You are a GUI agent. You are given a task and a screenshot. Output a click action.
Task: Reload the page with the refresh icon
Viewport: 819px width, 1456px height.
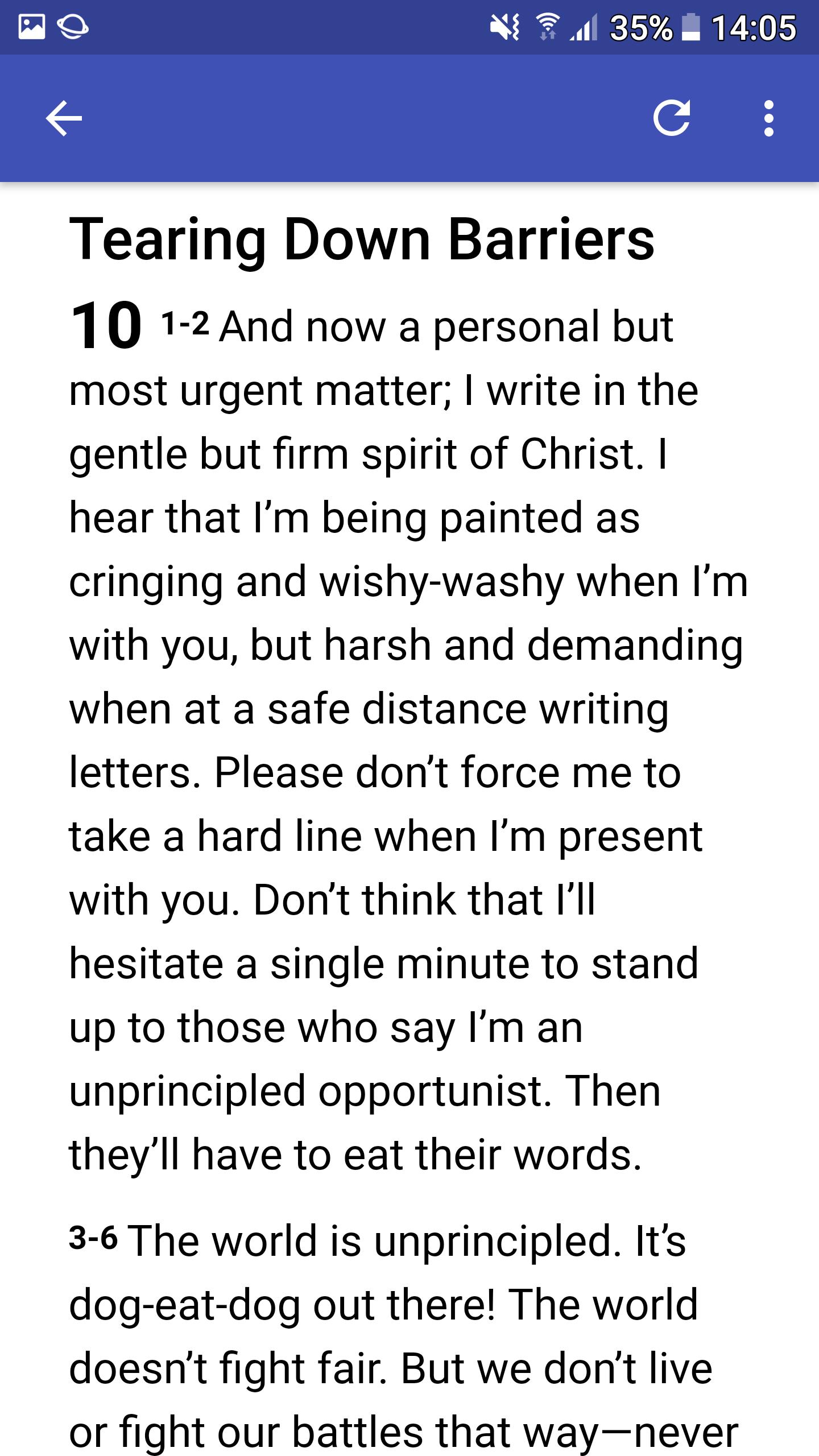(x=672, y=118)
